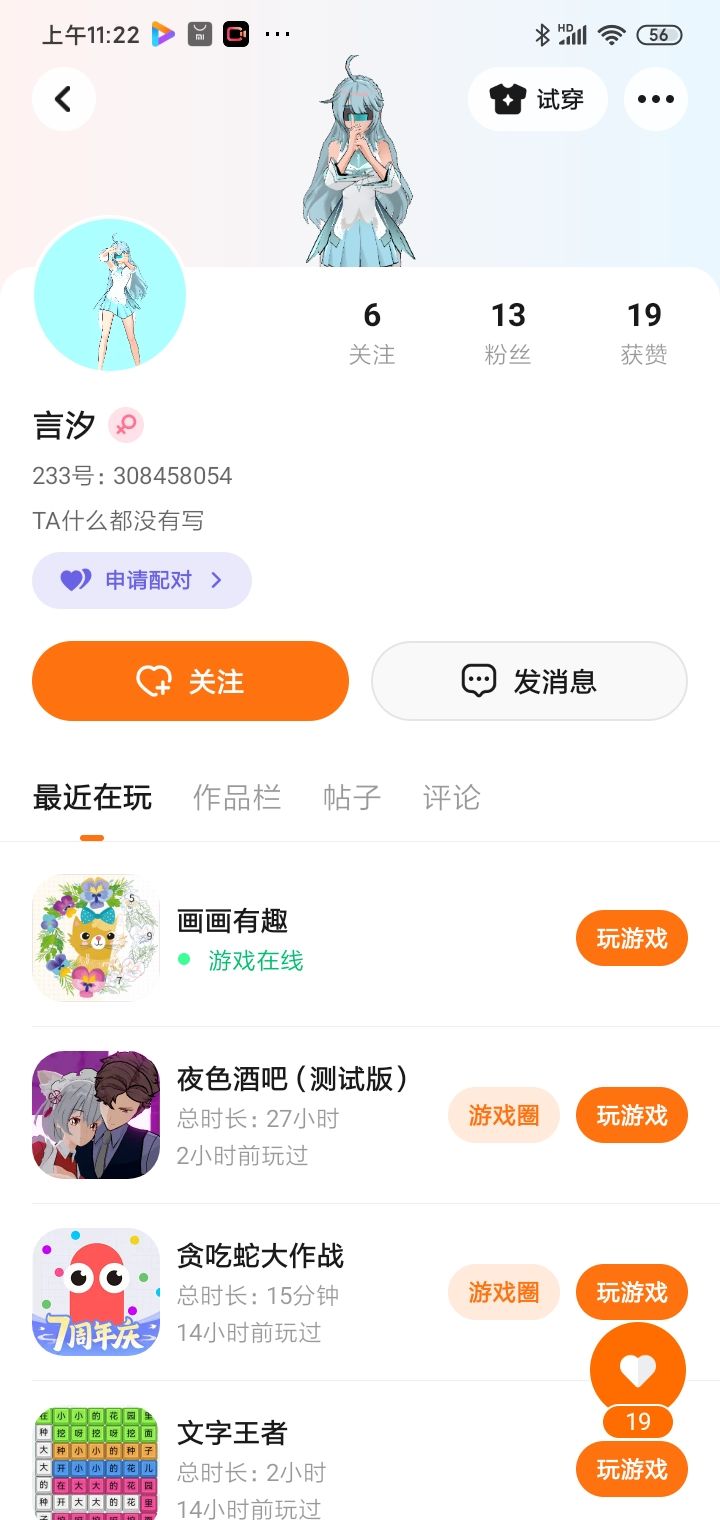Play 画画有趣 with 玩游戏 button
720x1520 pixels.
coord(631,938)
